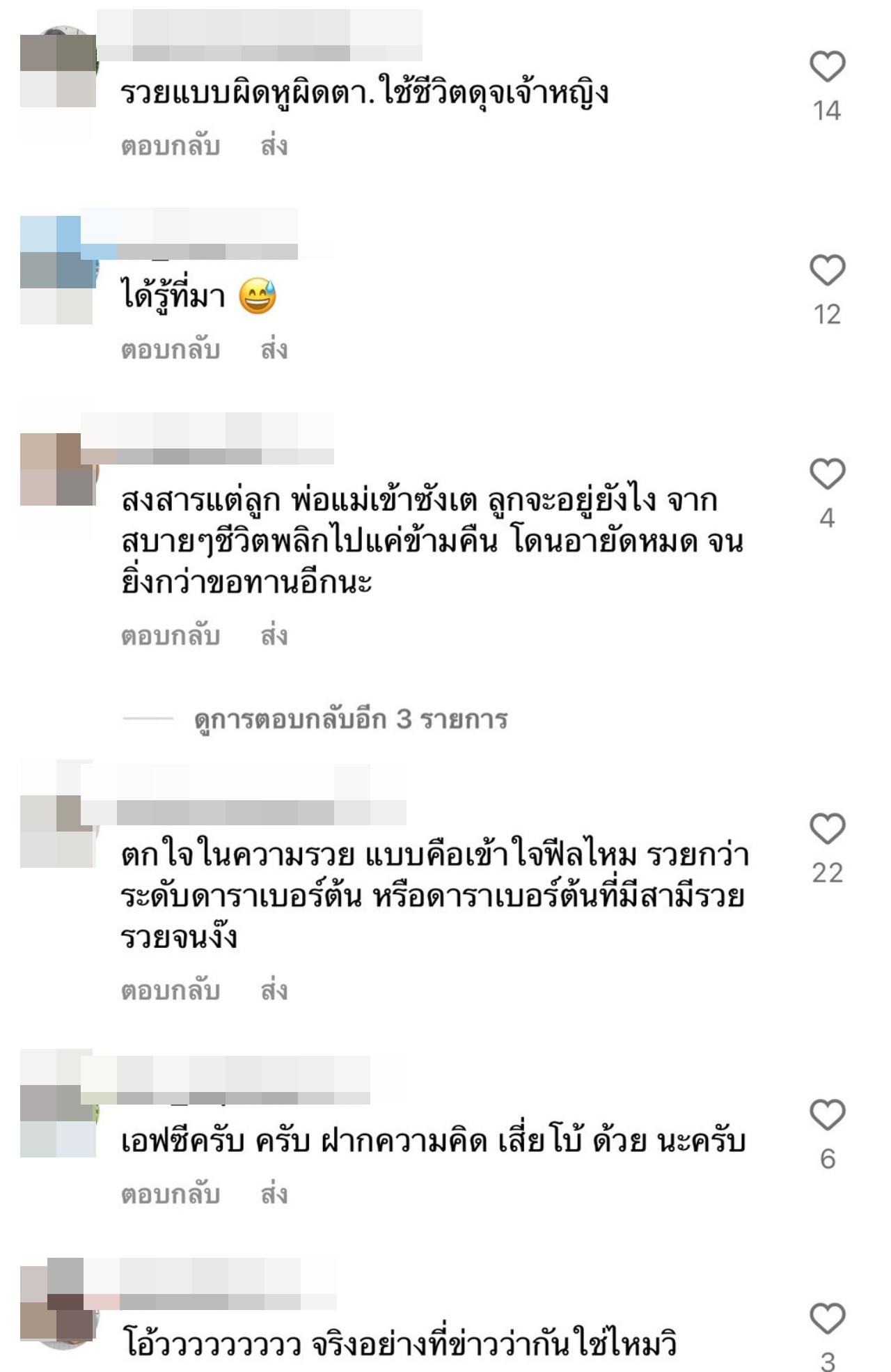The height and width of the screenshot is (1372, 891).
Task: Like the comment 'รวยแบบผิดหูผิดตา'
Action: [x=827, y=67]
